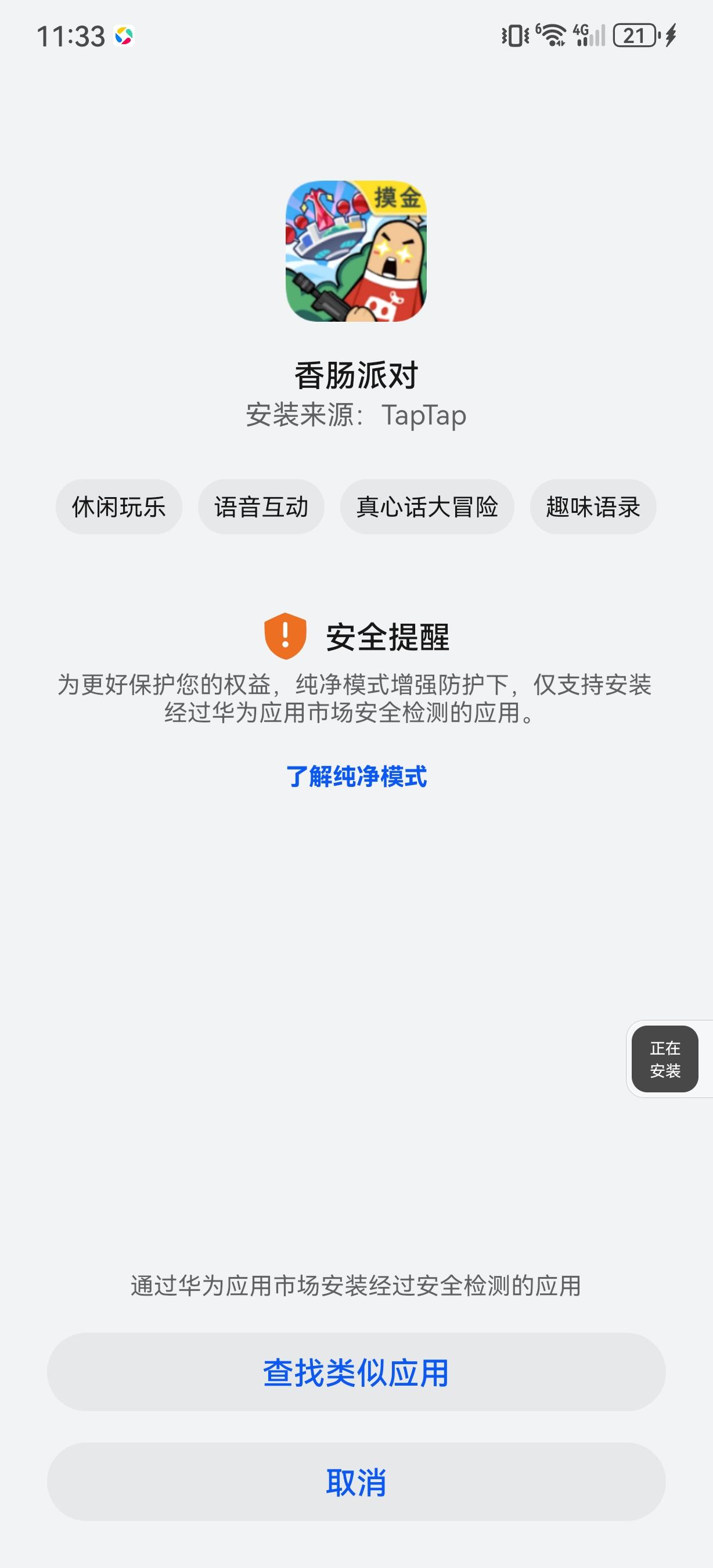Select the 语音互动 tag
This screenshot has width=713, height=1568.
(262, 507)
